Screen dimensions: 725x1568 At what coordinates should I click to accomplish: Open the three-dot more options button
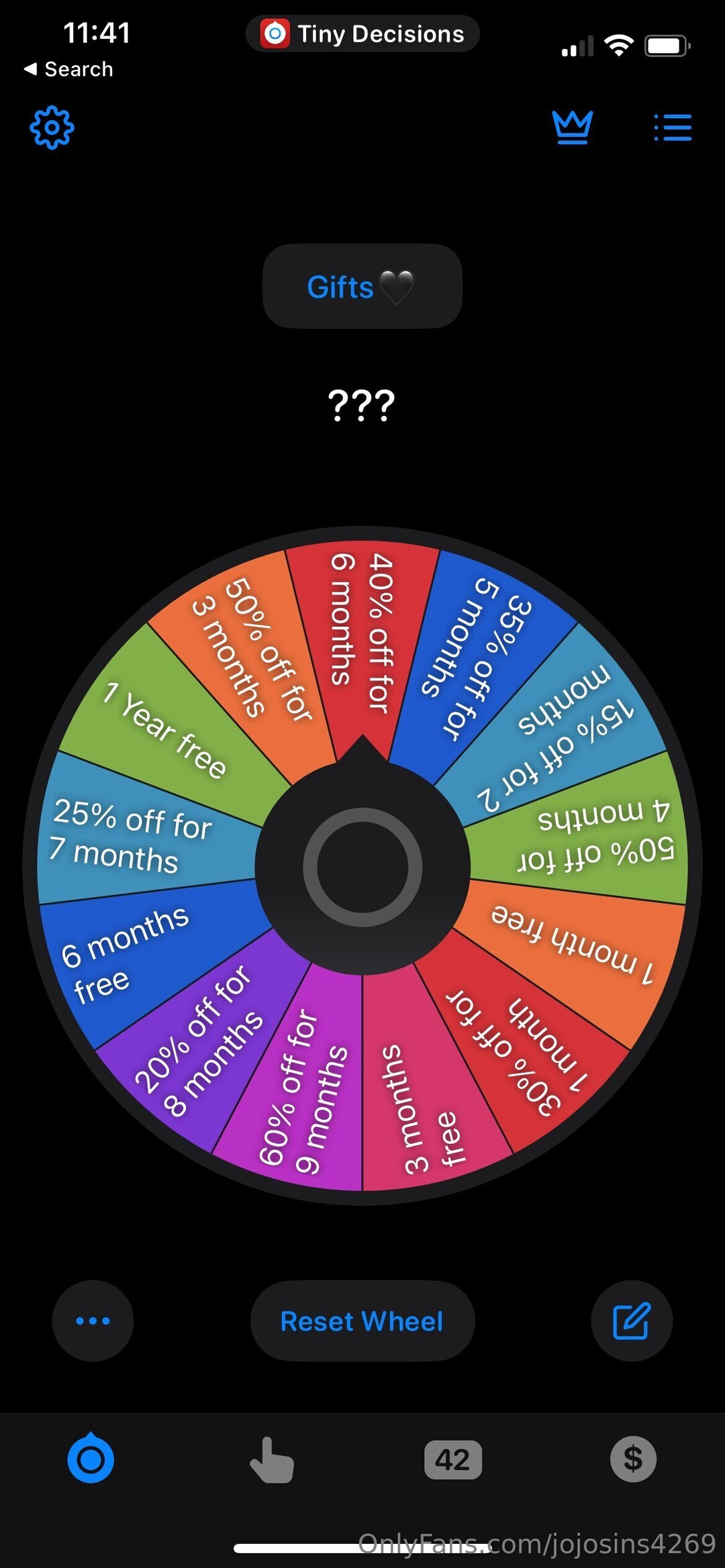coord(93,1321)
